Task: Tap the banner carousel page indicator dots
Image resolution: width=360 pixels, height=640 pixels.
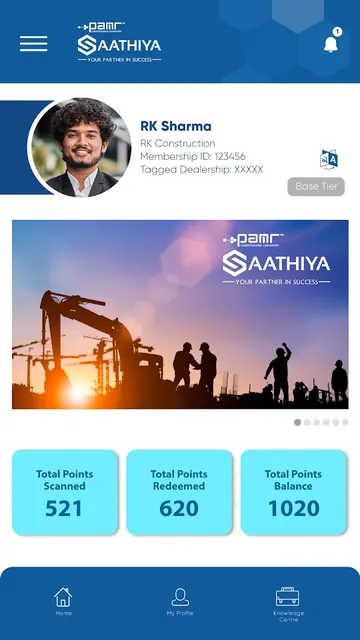Action: point(321,422)
